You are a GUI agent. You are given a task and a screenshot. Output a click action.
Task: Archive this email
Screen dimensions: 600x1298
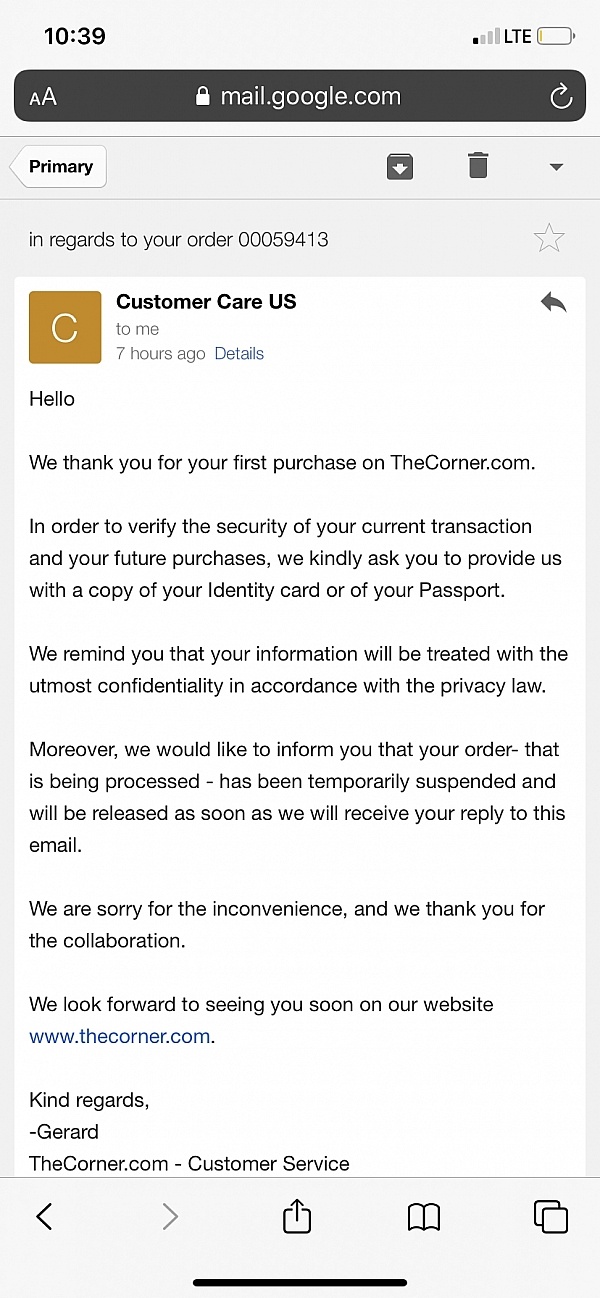(400, 166)
